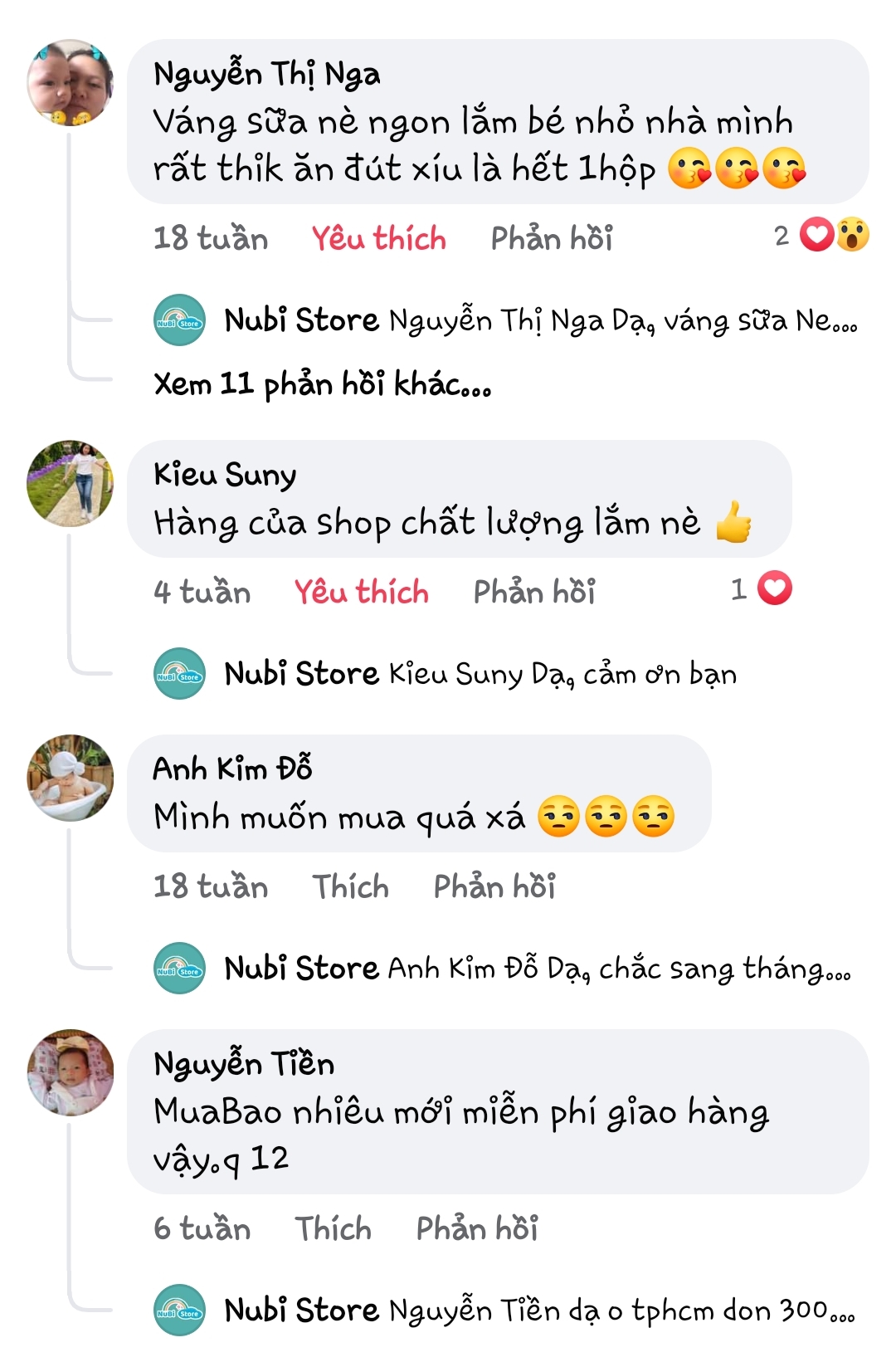Open Anh Kim Đỗ's avatar
Screen dimensions: 896x1357
70,778
